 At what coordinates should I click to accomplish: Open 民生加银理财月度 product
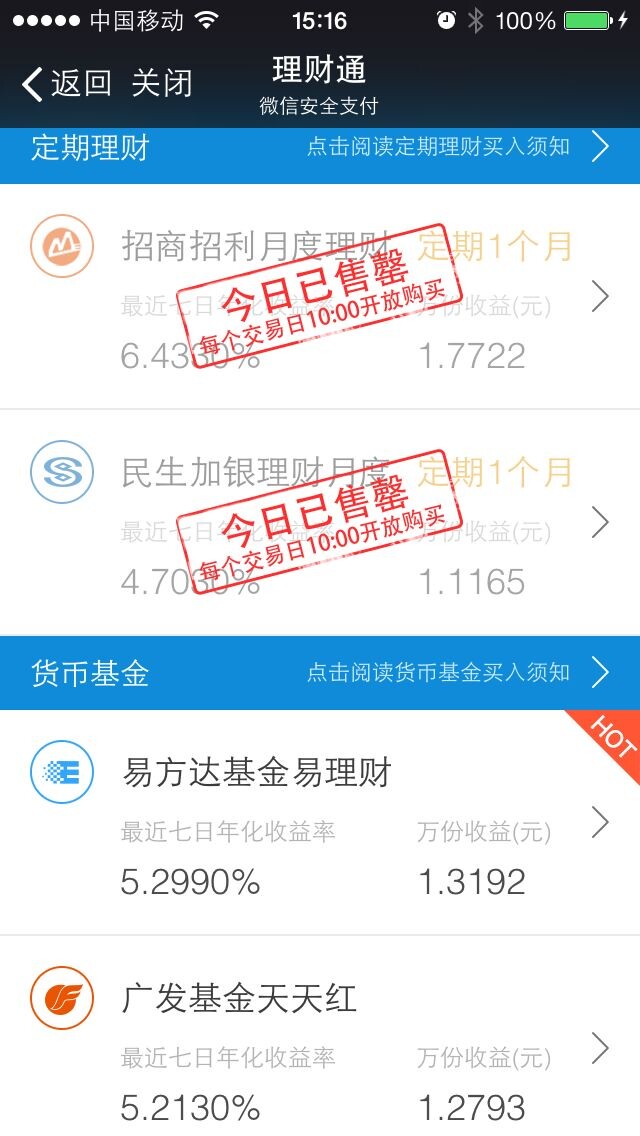pyautogui.click(x=320, y=523)
